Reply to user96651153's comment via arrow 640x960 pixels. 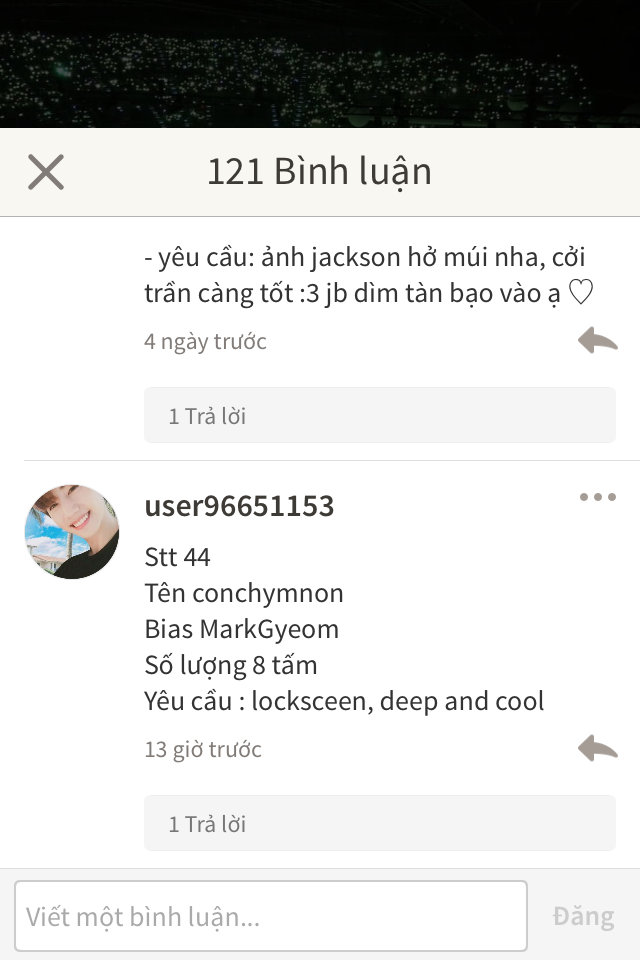pos(597,748)
